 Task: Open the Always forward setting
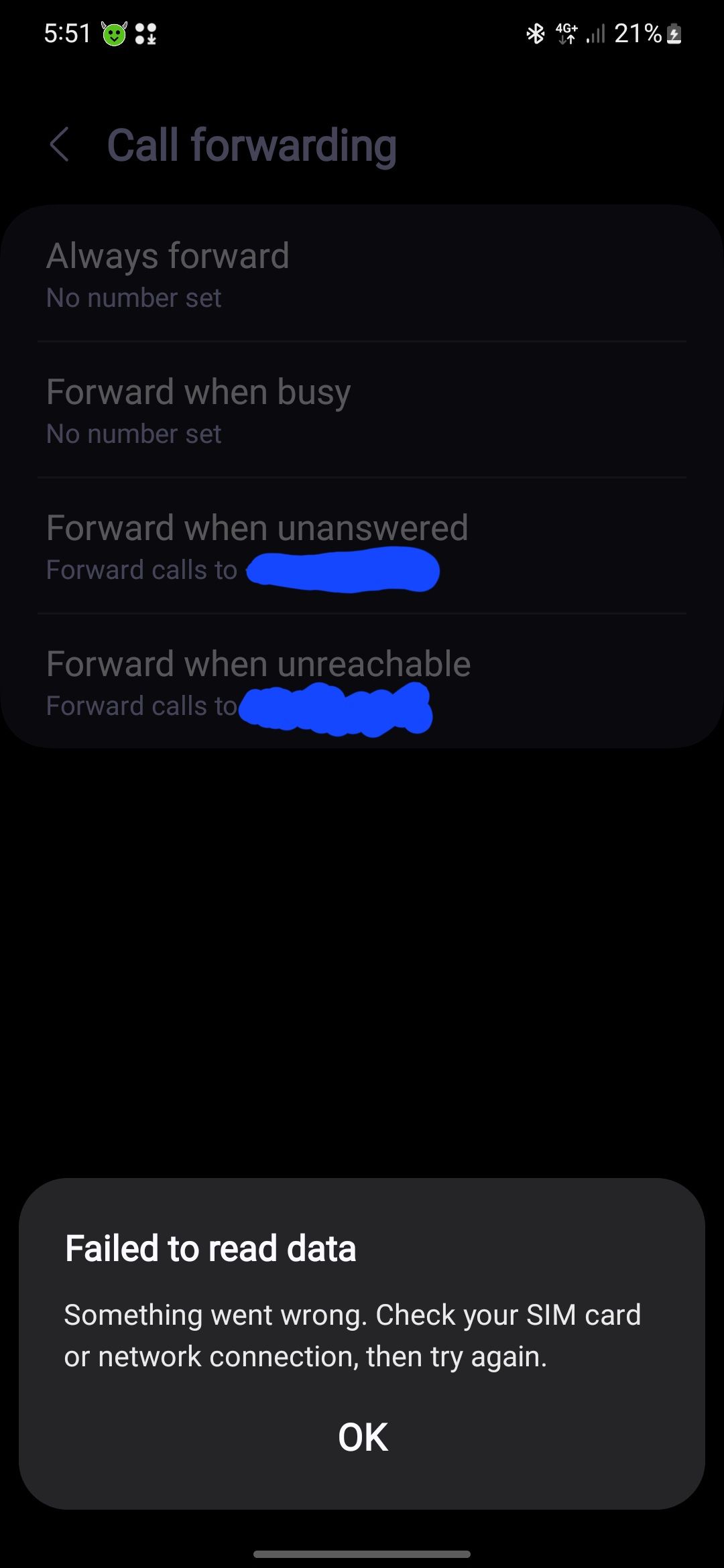click(362, 275)
